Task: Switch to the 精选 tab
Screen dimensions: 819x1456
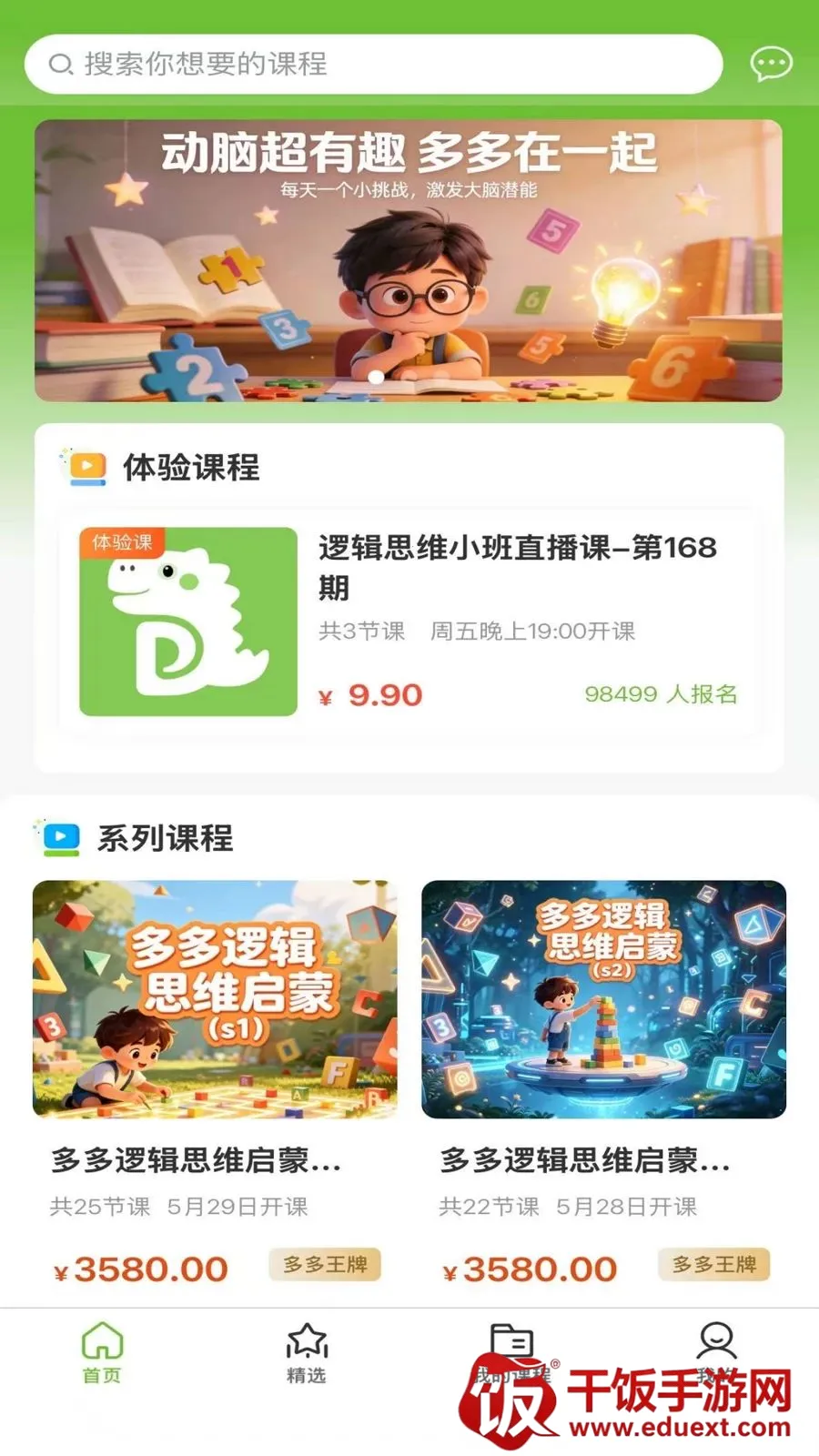Action: [x=307, y=1353]
